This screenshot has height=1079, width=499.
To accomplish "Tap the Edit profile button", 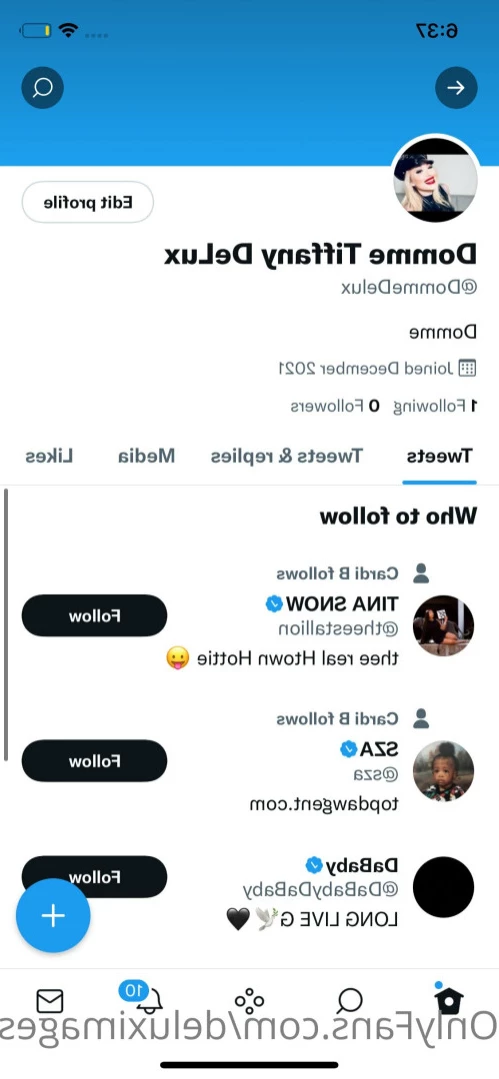I will click(x=87, y=202).
